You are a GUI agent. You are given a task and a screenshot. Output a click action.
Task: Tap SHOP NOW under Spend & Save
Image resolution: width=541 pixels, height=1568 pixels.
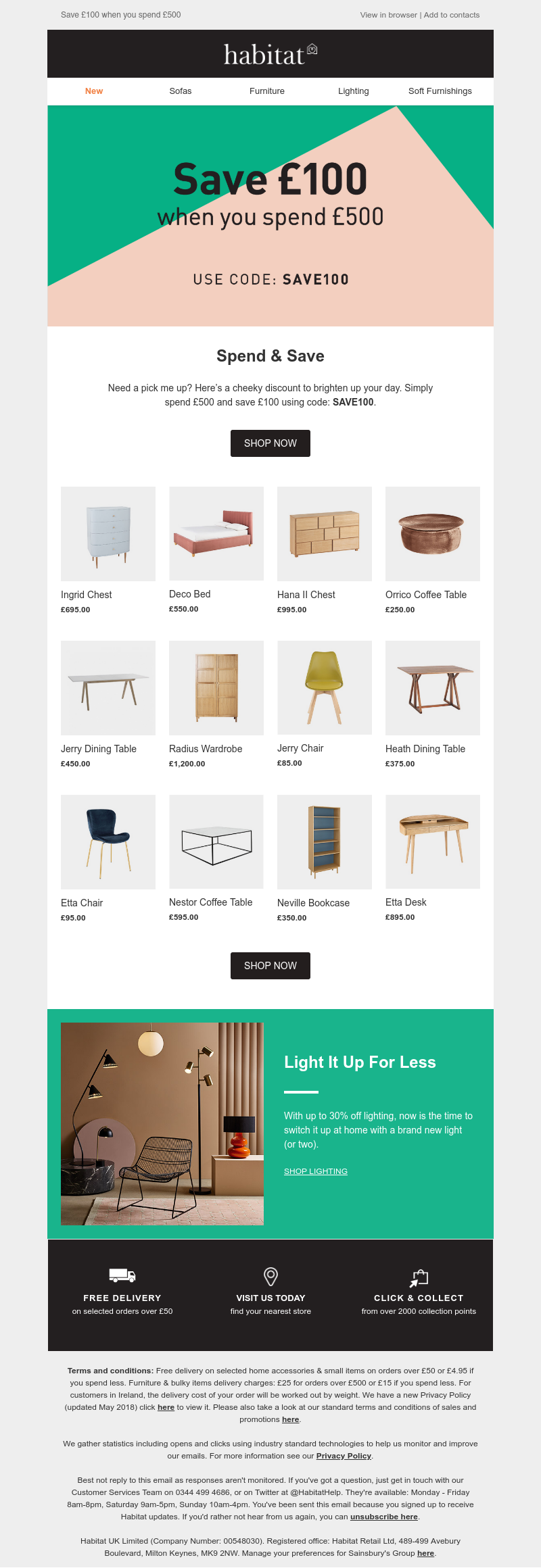point(270,443)
